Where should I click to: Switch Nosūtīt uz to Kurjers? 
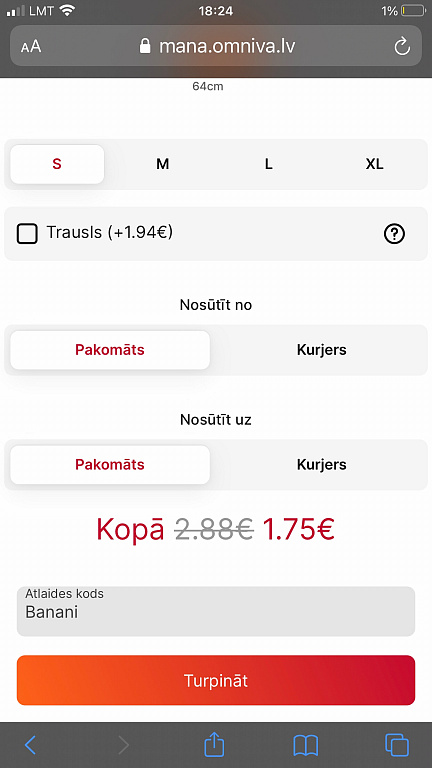coord(321,464)
